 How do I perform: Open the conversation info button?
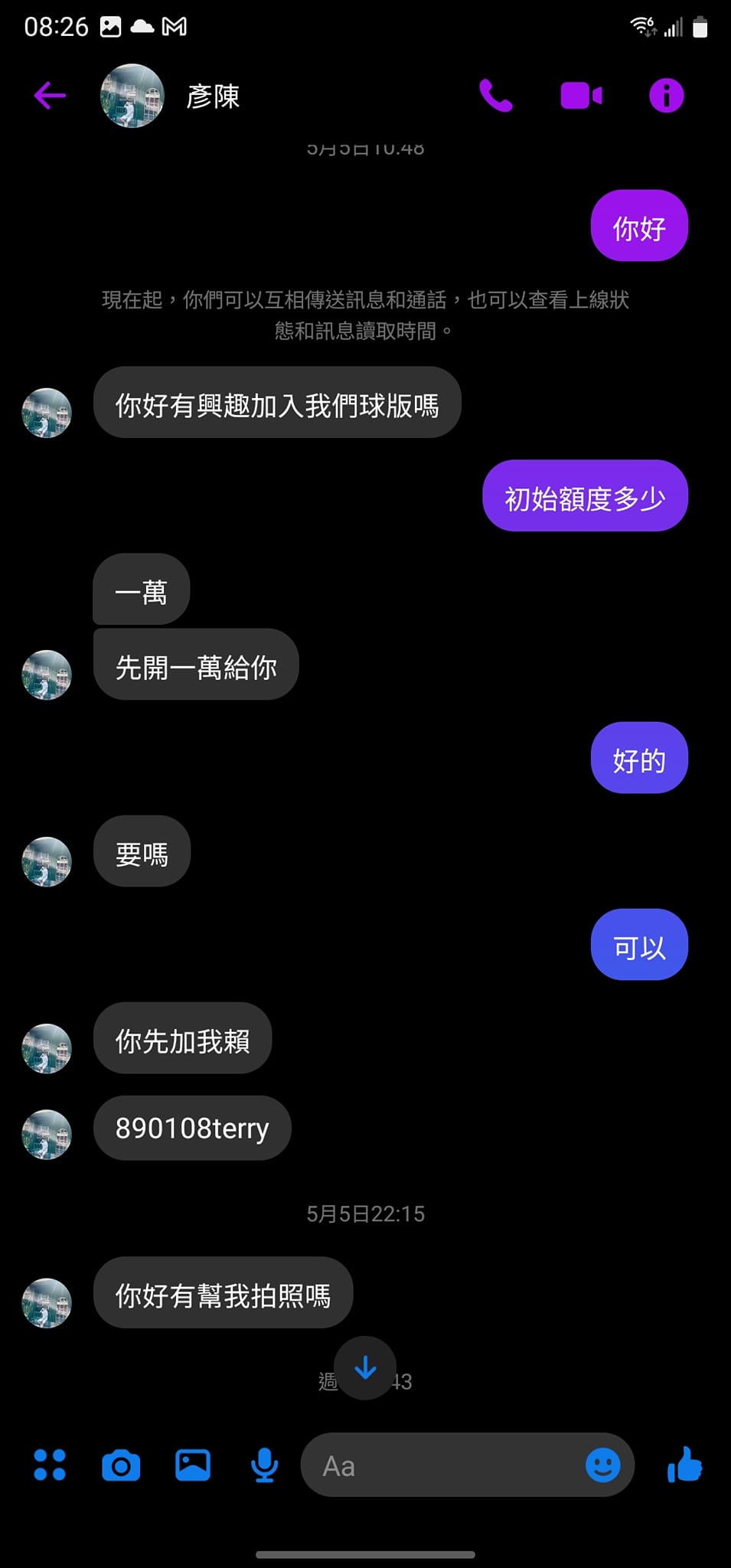point(666,96)
